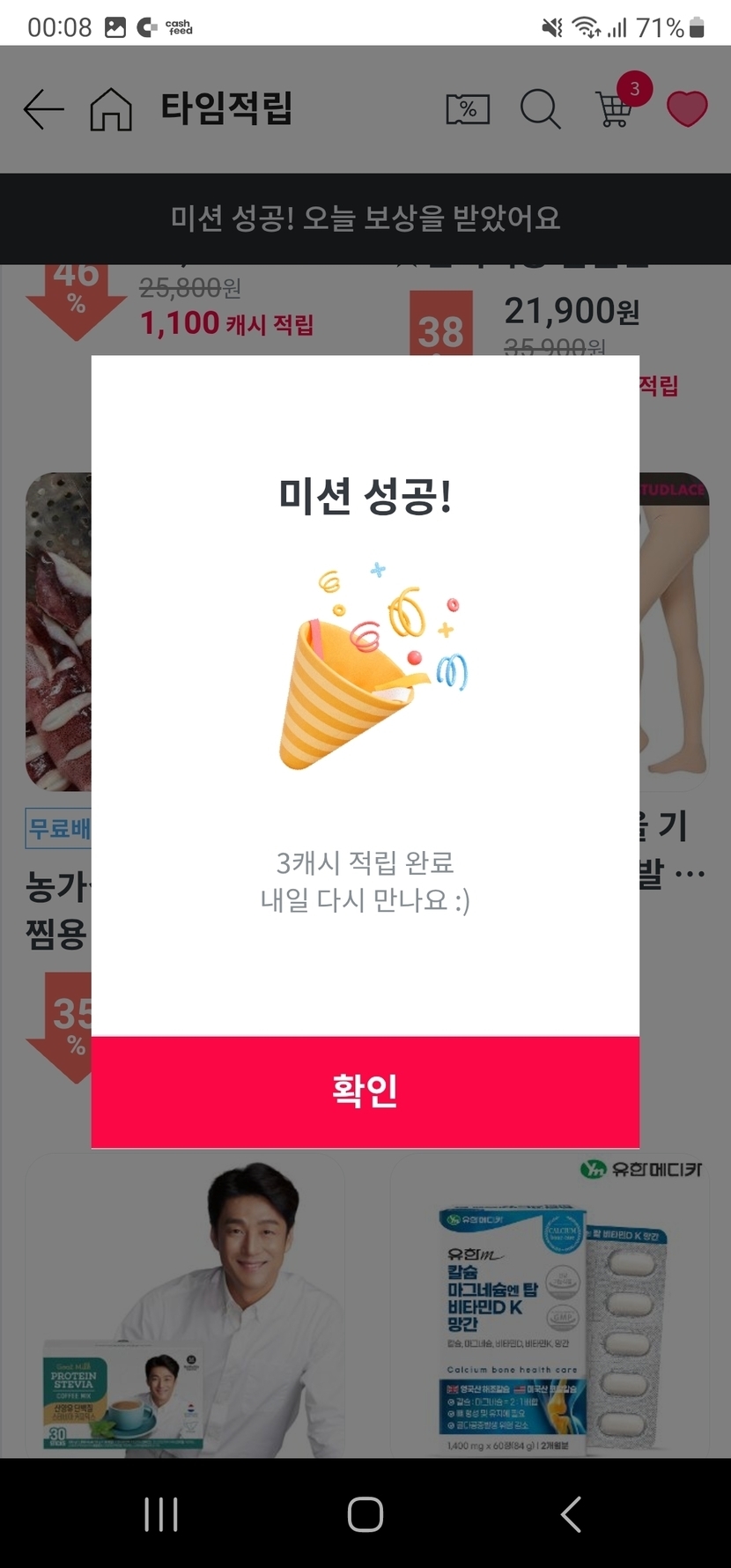Open the home icon in the app bar
Image resolution: width=731 pixels, height=1568 pixels.
[111, 110]
